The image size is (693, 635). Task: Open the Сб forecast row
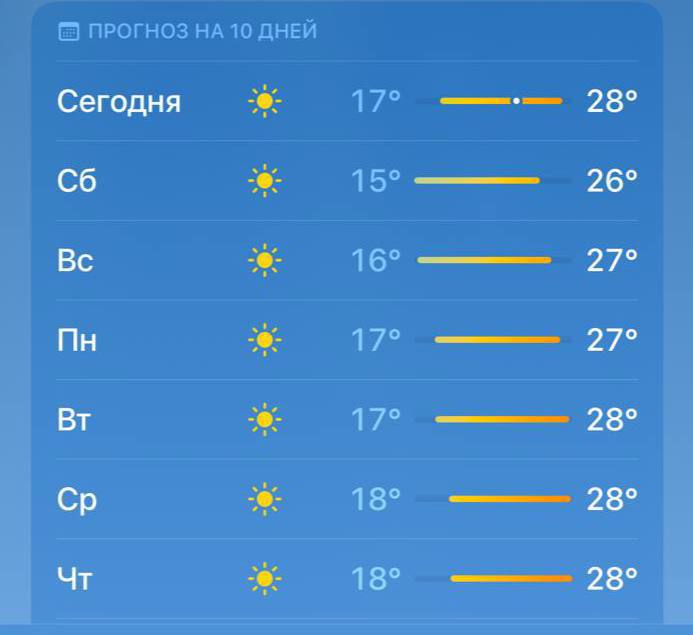[346, 181]
